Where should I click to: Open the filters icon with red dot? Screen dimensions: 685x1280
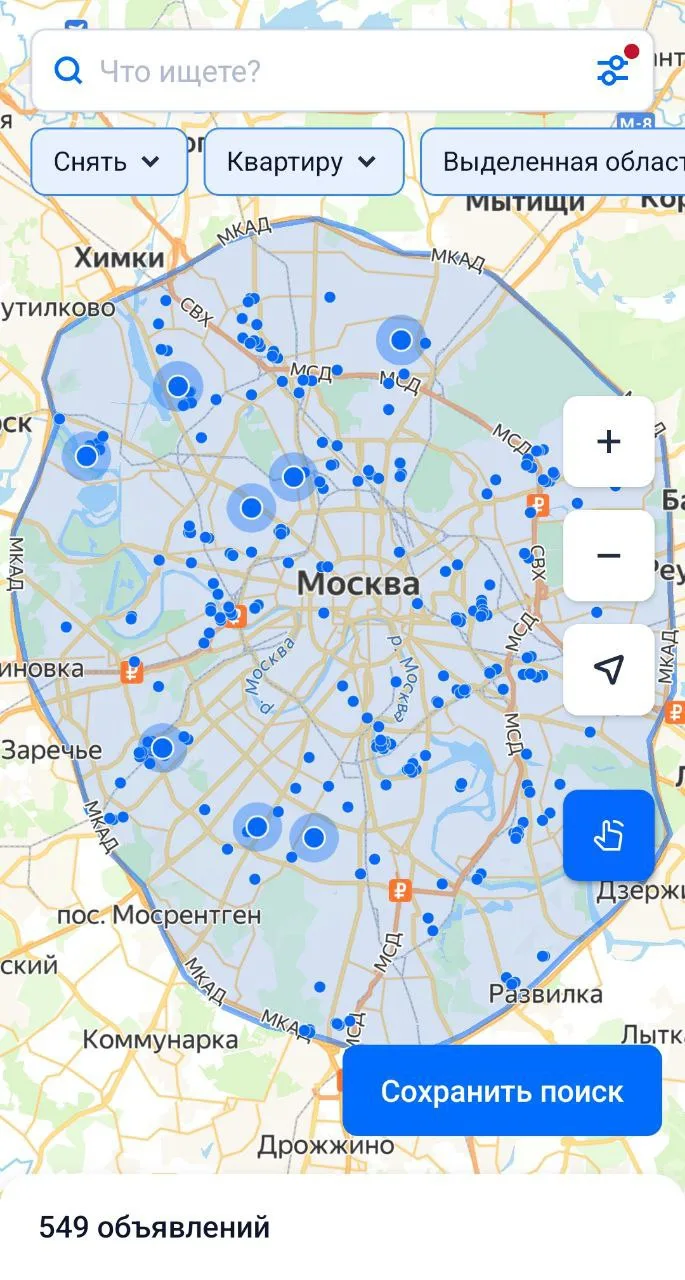(612, 69)
